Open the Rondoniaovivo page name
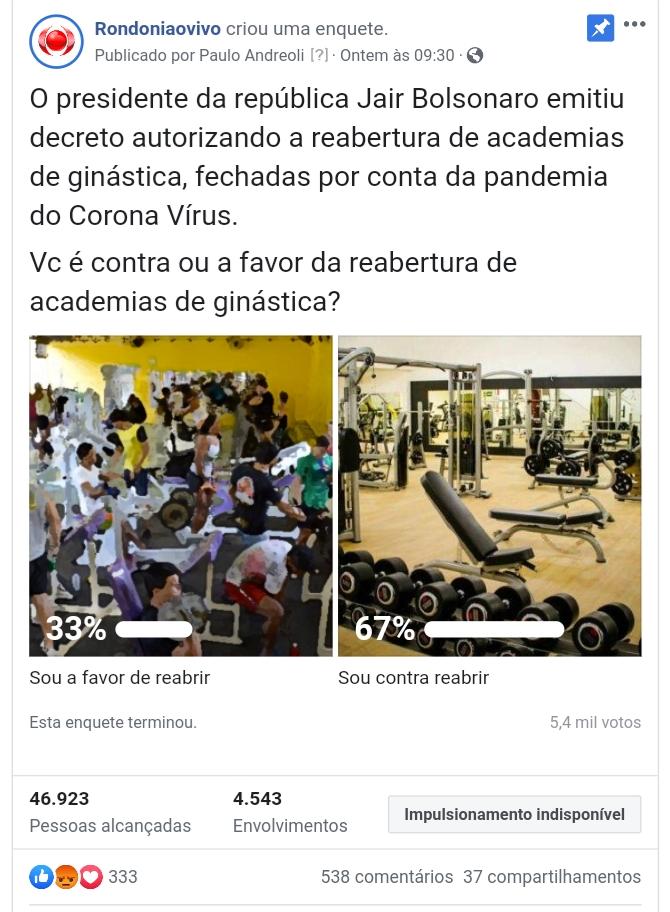The image size is (670, 912). coord(158,29)
